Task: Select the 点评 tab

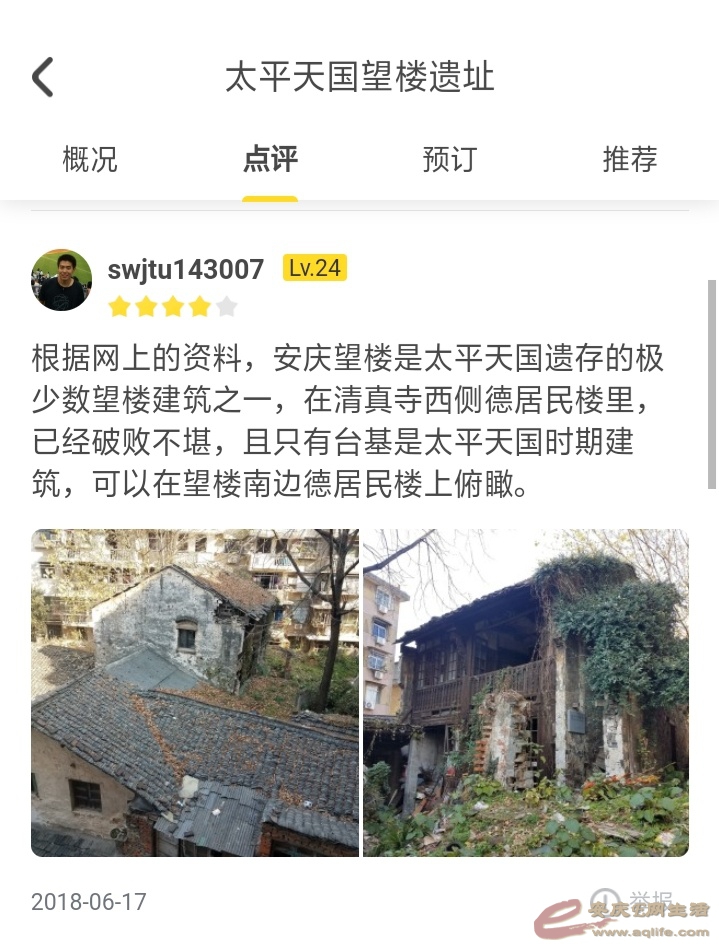Action: point(270,159)
